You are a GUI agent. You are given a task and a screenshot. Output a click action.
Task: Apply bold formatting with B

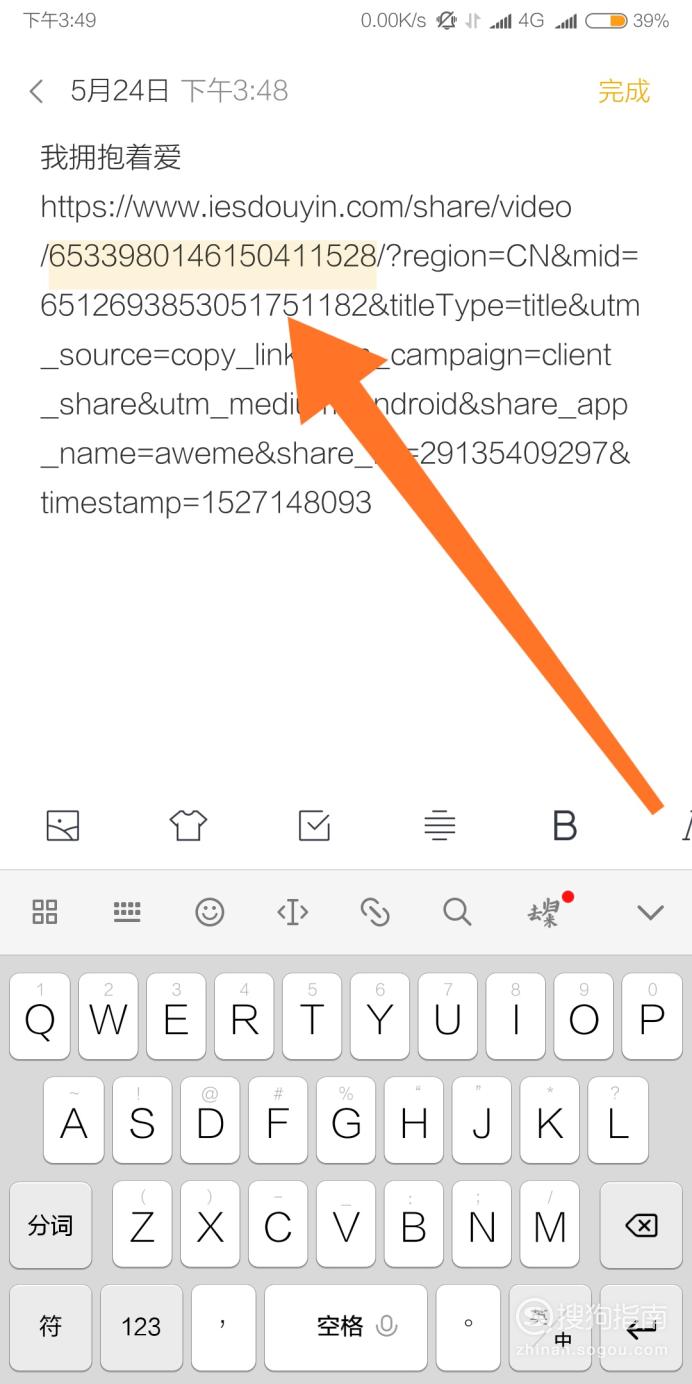(x=565, y=826)
